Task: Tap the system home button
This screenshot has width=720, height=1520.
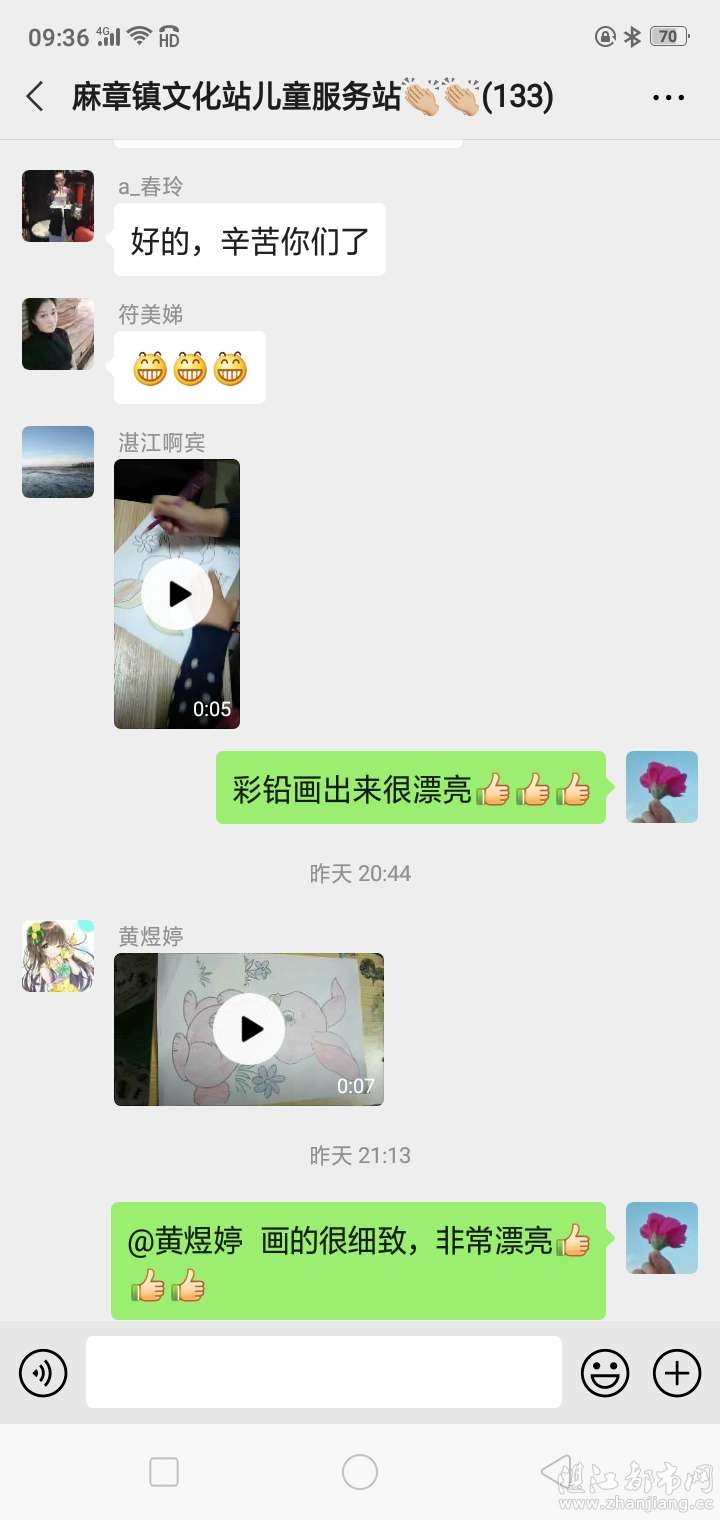Action: click(360, 1472)
